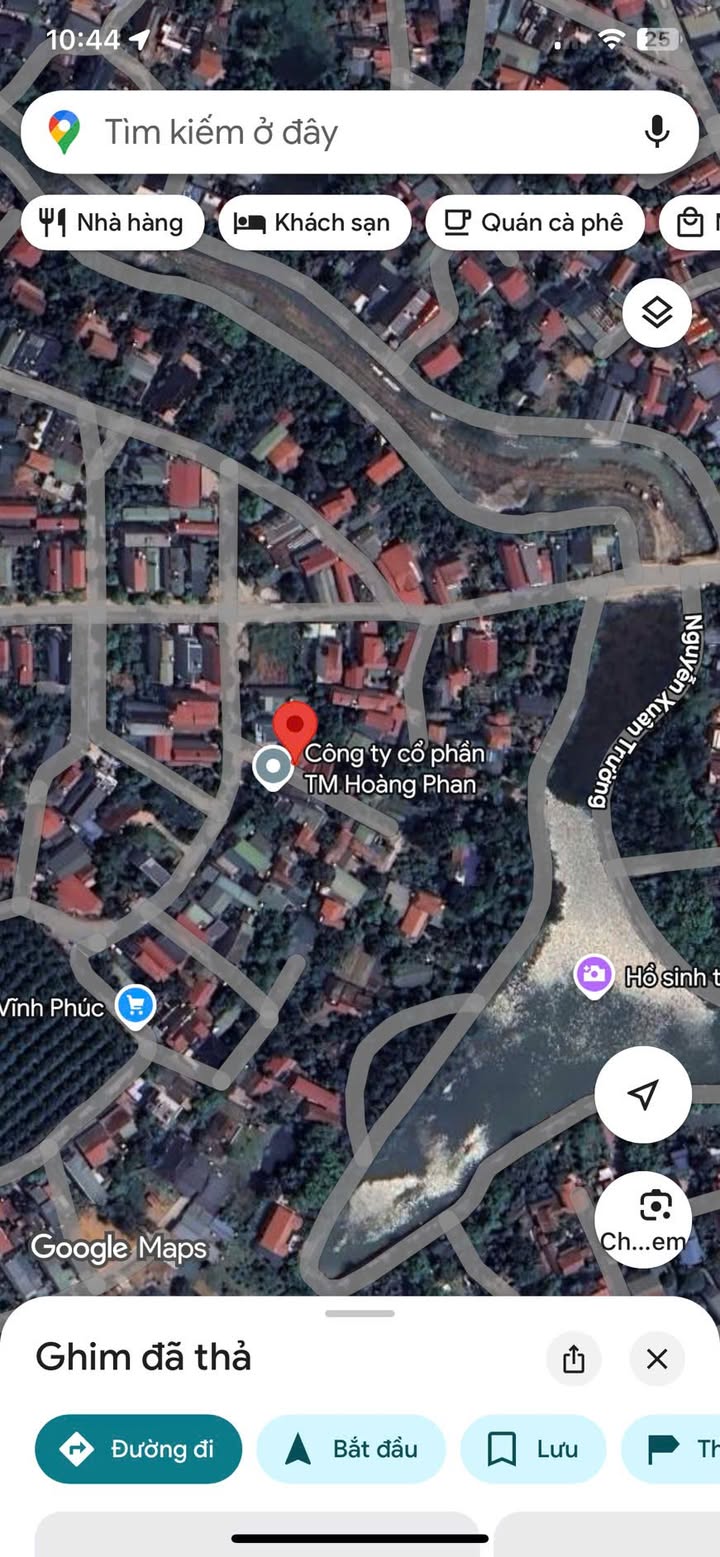The width and height of the screenshot is (720, 1557).
Task: Get directions with "Đường đi"
Action: click(138, 1448)
